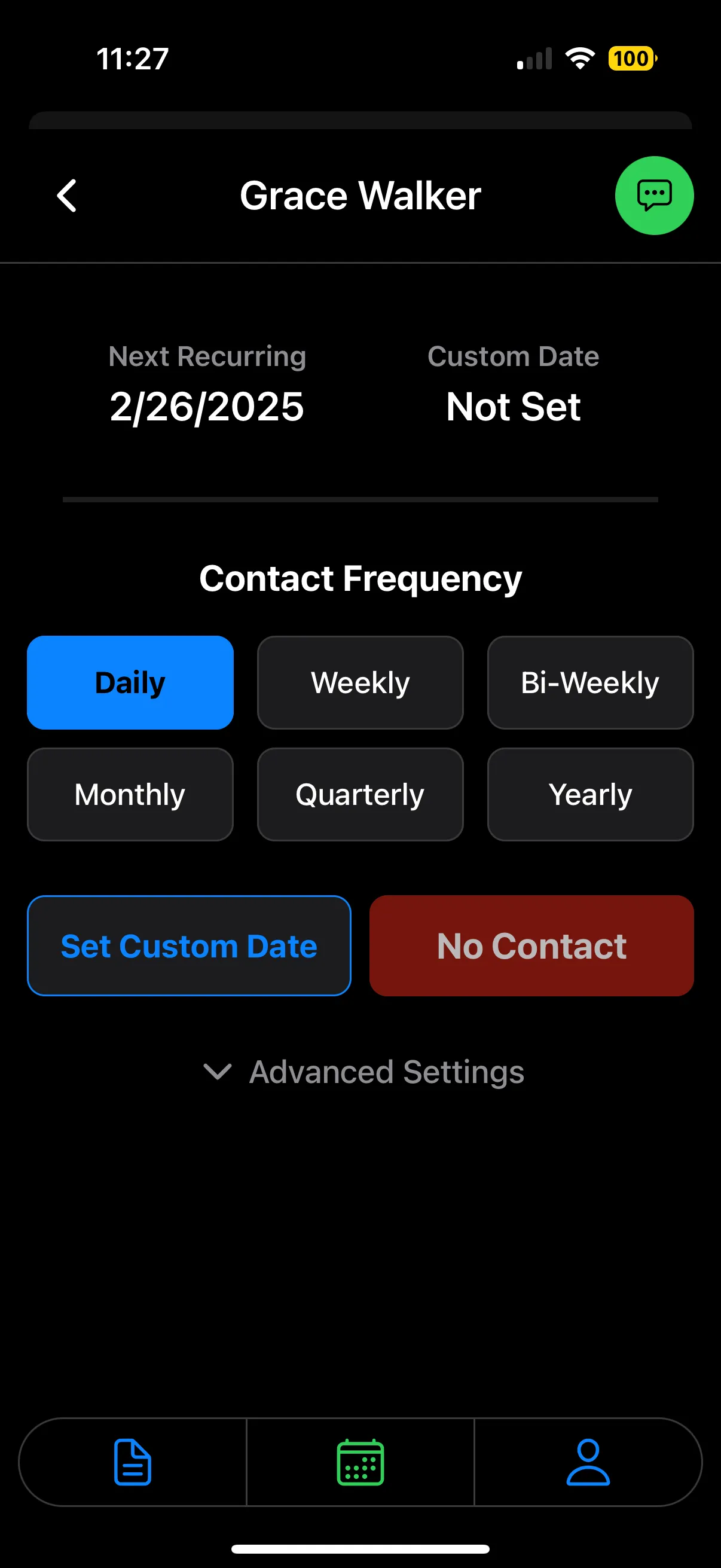Select the Daily contact frequency
Viewport: 721px width, 1568px height.
click(130, 682)
